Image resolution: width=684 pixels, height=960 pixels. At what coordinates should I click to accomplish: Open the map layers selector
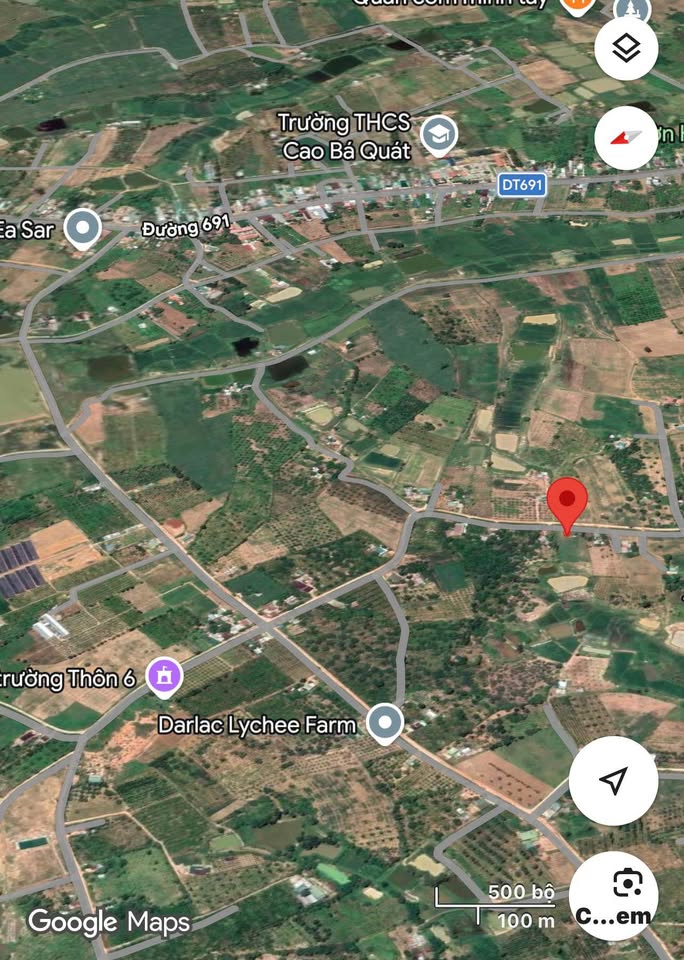pos(626,49)
